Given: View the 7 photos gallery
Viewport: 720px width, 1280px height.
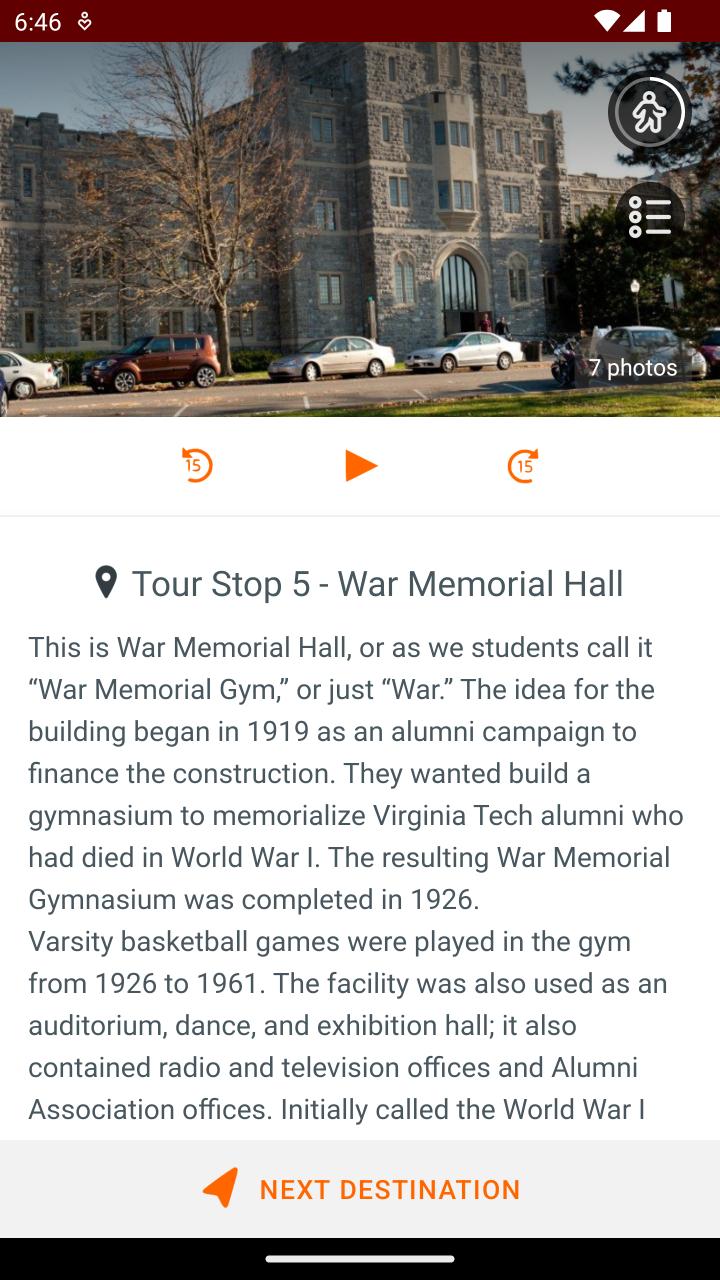Looking at the screenshot, I should click(633, 368).
